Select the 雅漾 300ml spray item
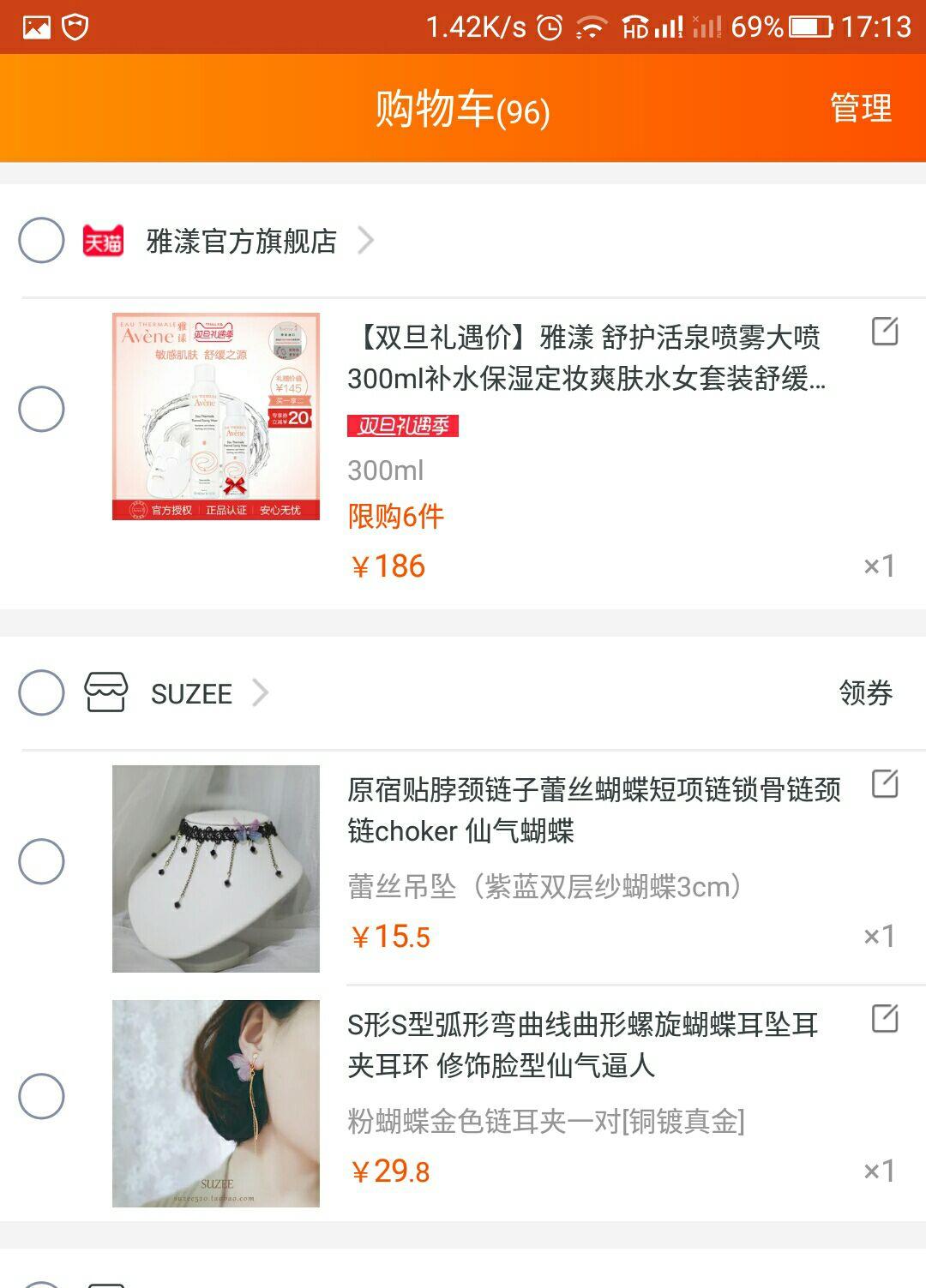Image resolution: width=926 pixels, height=1288 pixels. point(41,409)
